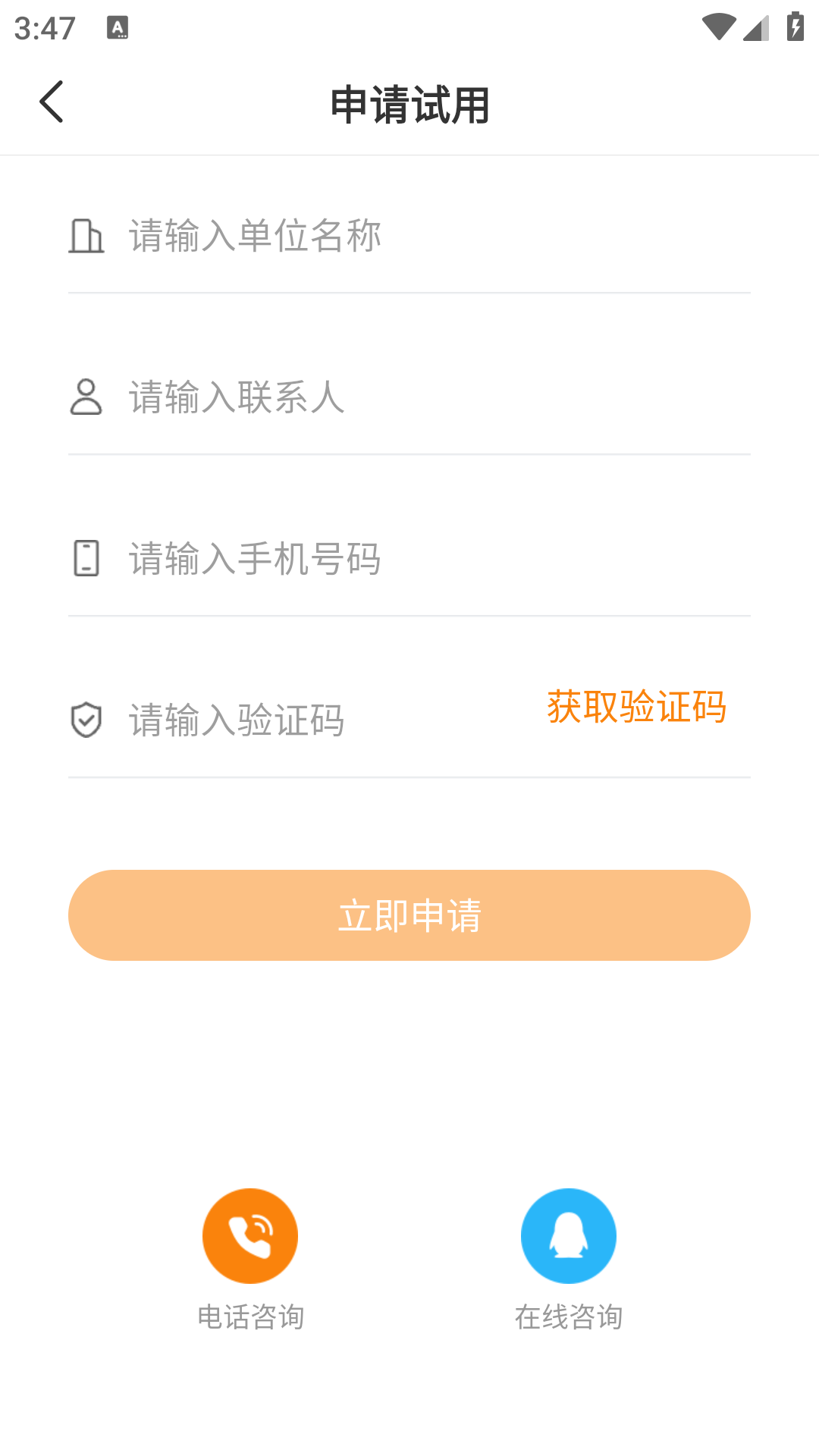This screenshot has height=1456, width=819.
Task: Request a code via 获取验证码
Action: point(637,707)
